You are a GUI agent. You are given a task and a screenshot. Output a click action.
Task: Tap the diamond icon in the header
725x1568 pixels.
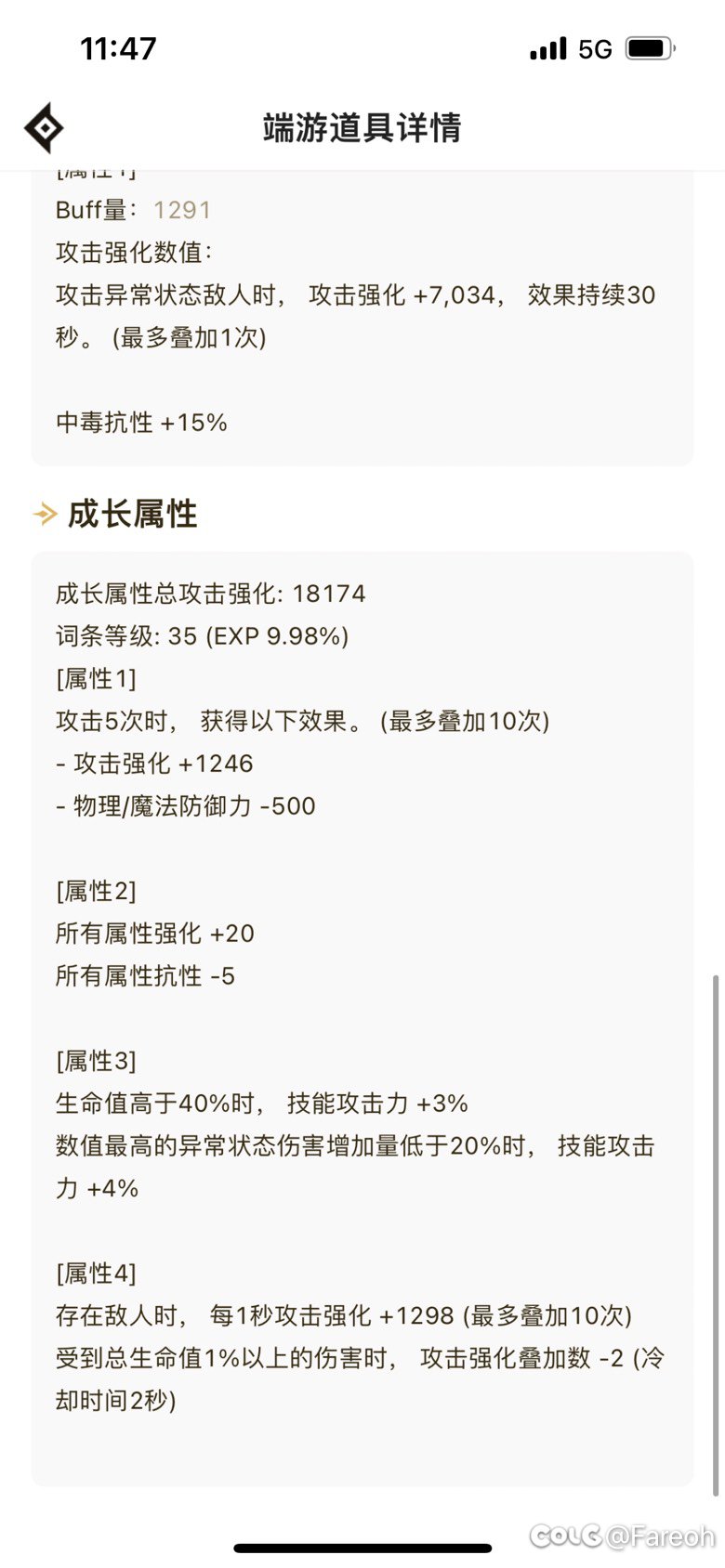click(44, 127)
